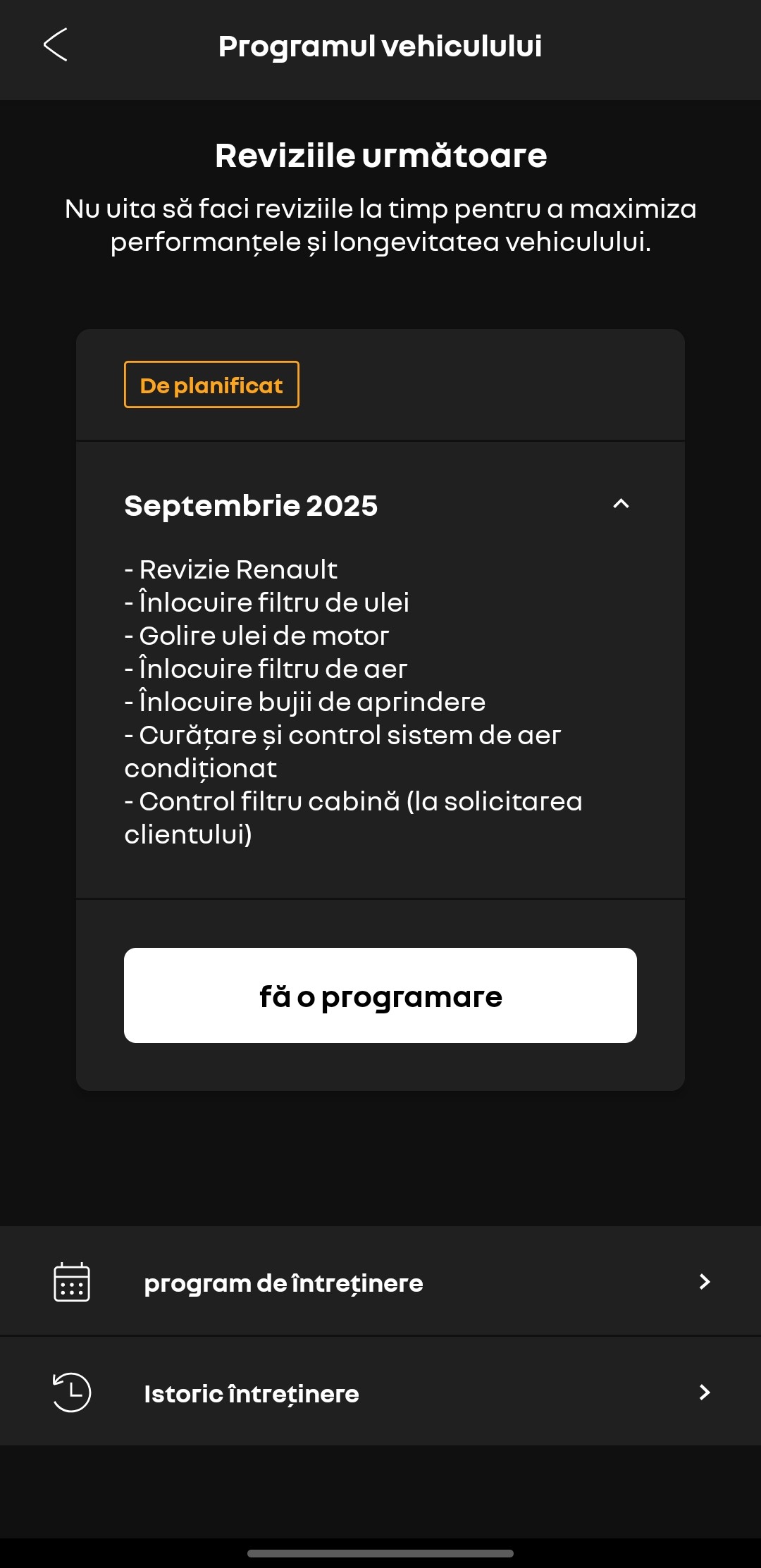Screen dimensions: 761x1568
Task: Tap the "fă o programare" button
Action: click(x=380, y=995)
